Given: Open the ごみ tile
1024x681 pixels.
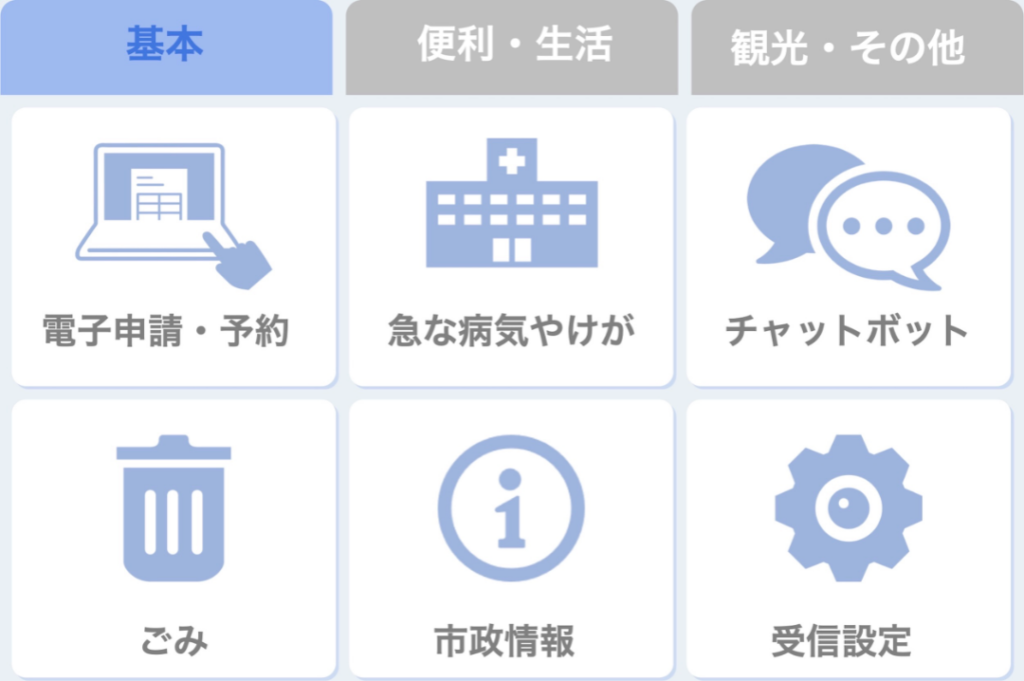Looking at the screenshot, I should click(x=173, y=538).
